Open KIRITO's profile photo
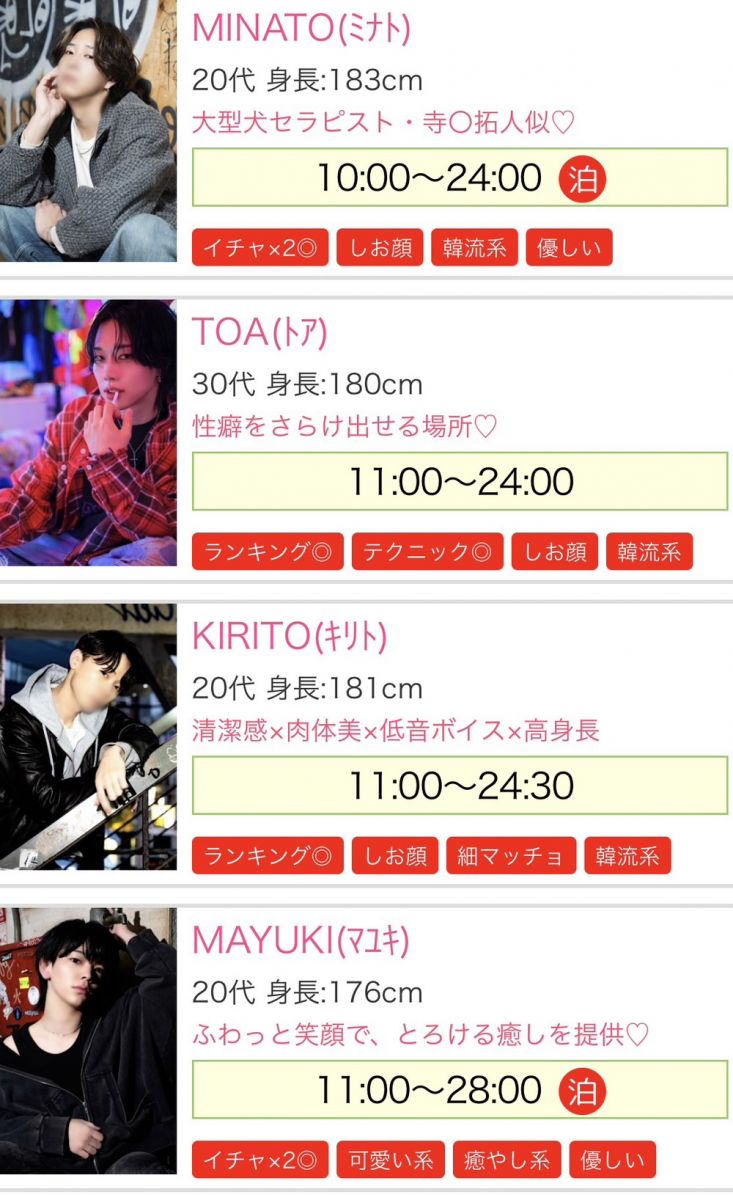This screenshot has width=733, height=1200. 88,736
